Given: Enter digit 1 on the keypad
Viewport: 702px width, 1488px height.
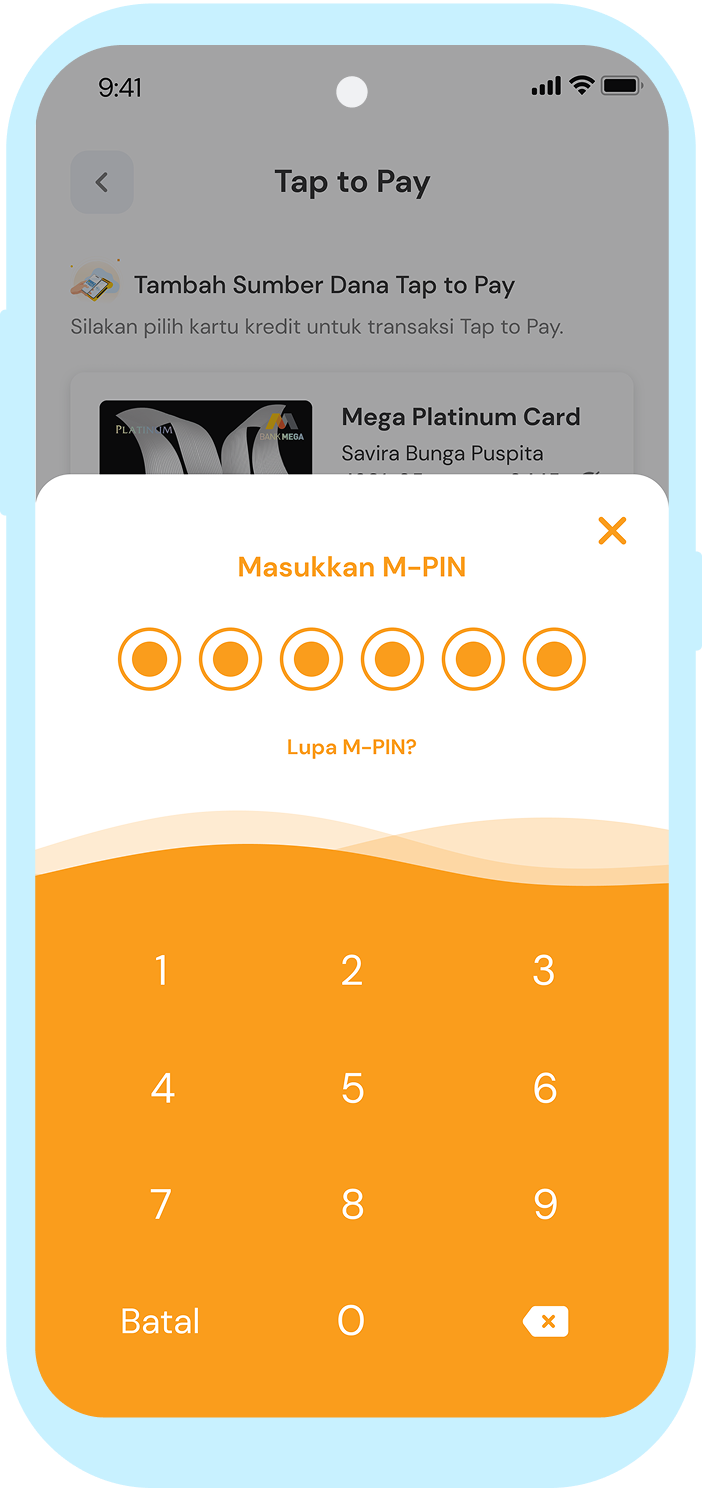Looking at the screenshot, I should point(161,970).
